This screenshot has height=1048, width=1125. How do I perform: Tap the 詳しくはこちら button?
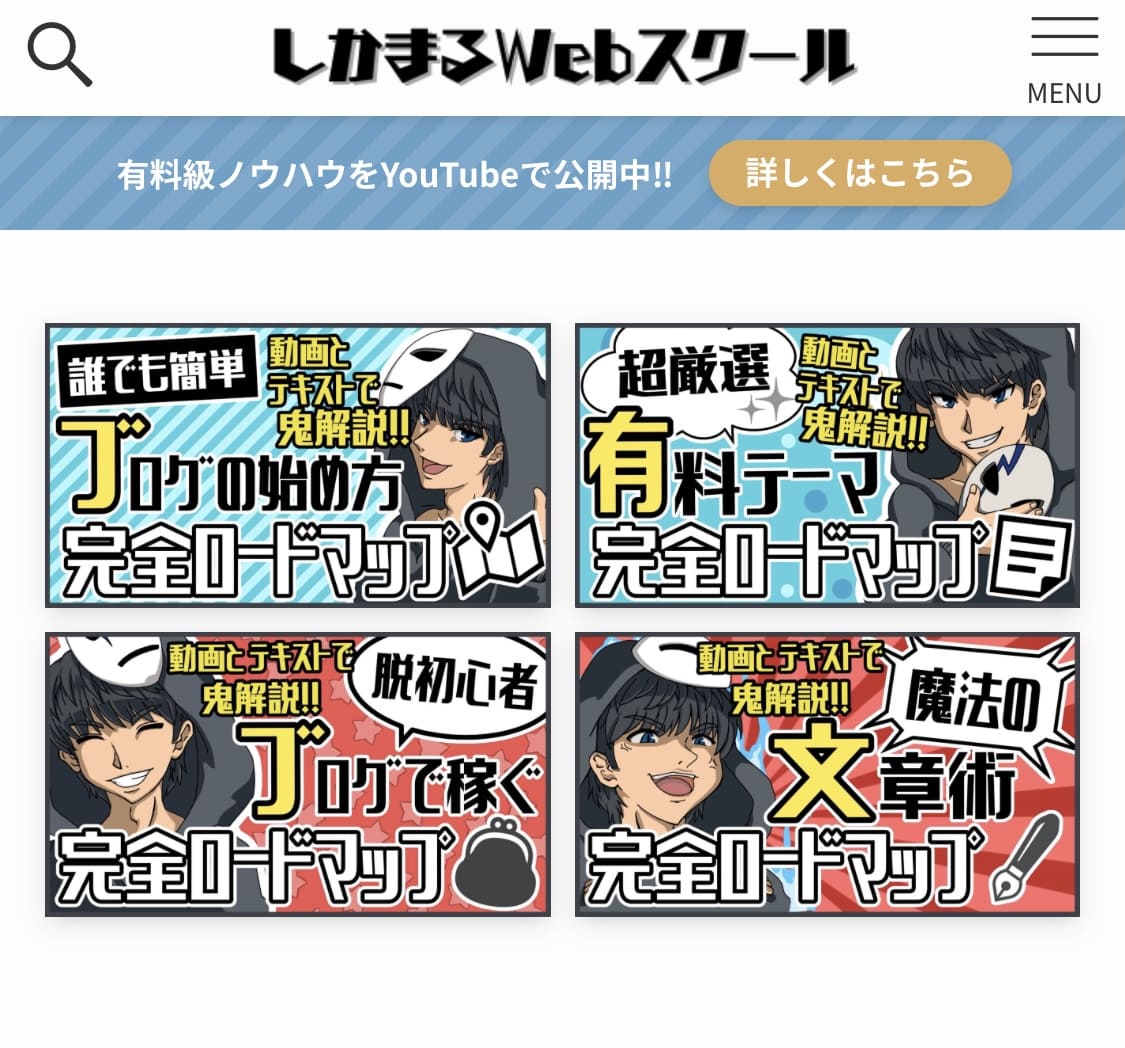860,173
